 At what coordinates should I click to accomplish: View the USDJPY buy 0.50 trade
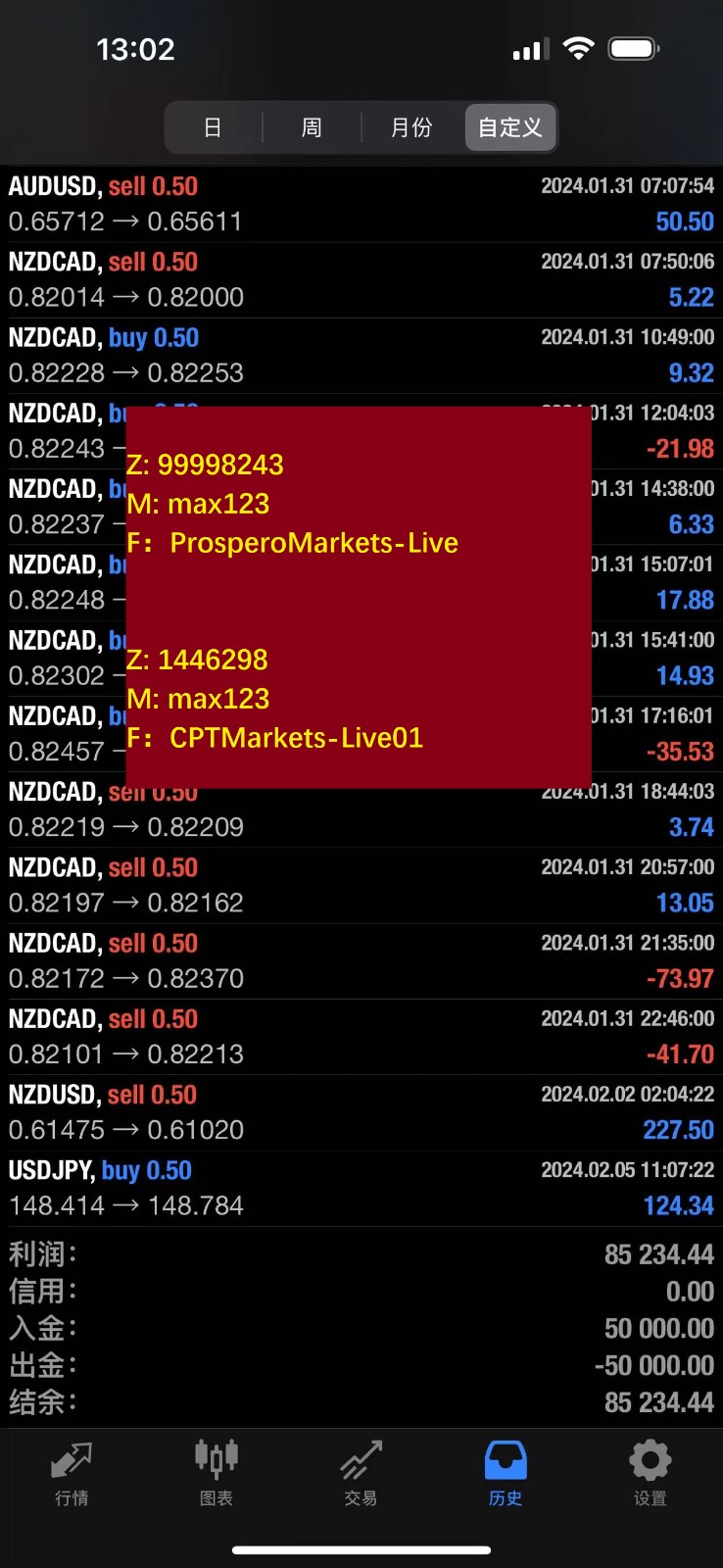click(x=361, y=1188)
